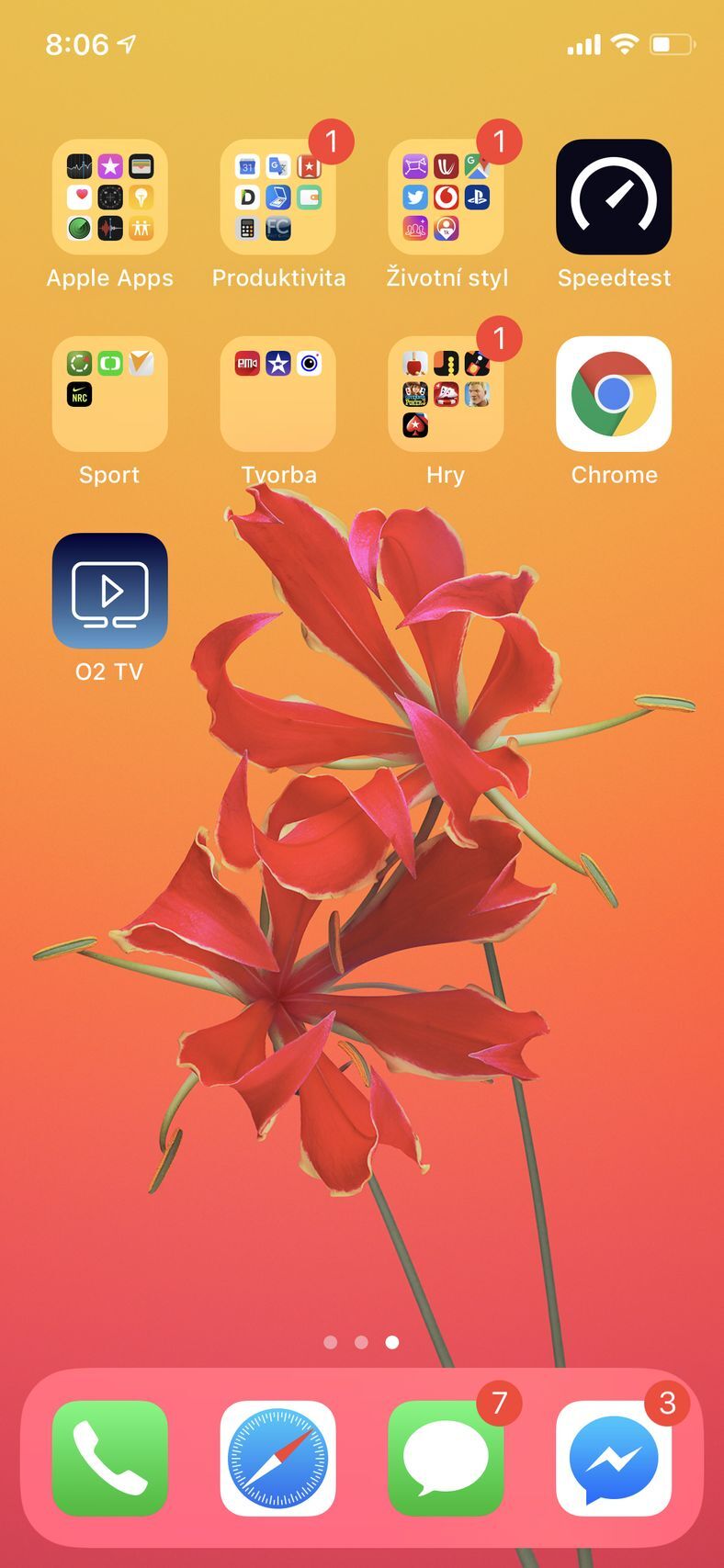Launch the Chrome browser
This screenshot has width=724, height=1568.
pyautogui.click(x=614, y=393)
